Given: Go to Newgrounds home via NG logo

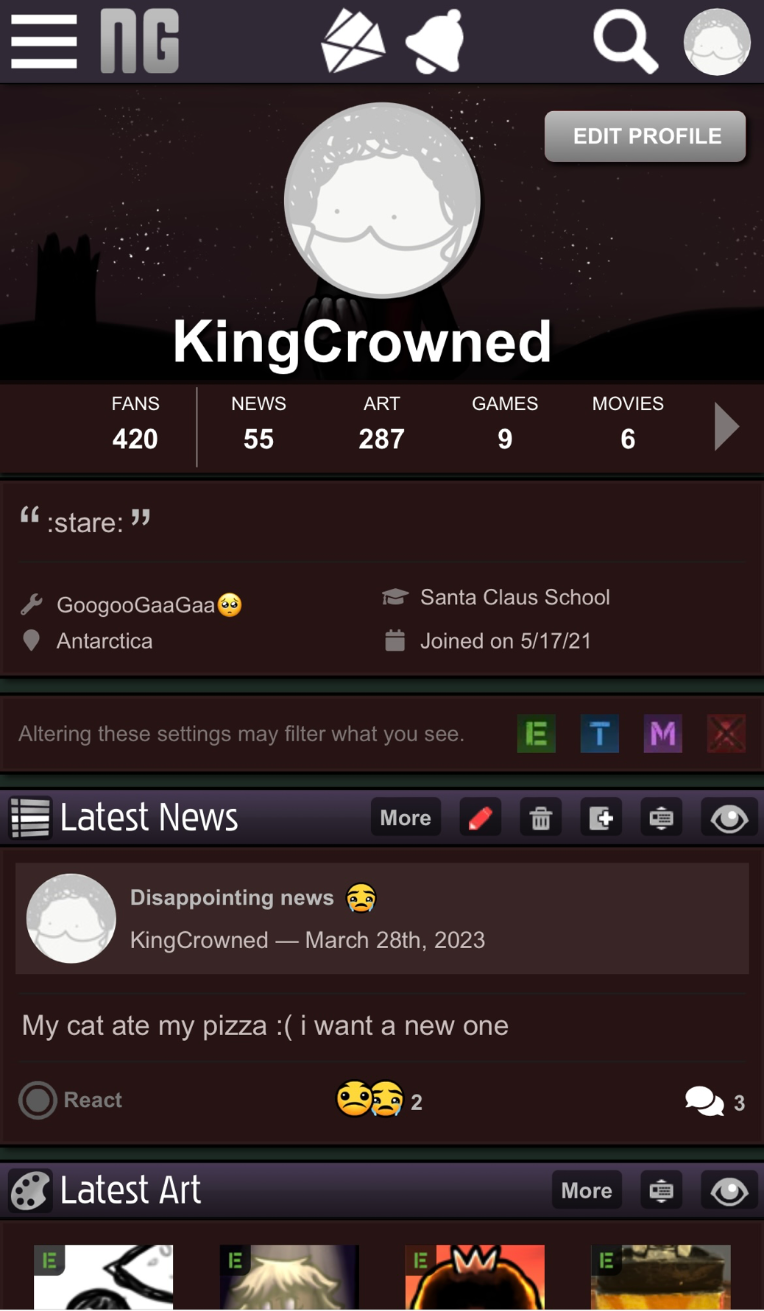Looking at the screenshot, I should click(140, 42).
